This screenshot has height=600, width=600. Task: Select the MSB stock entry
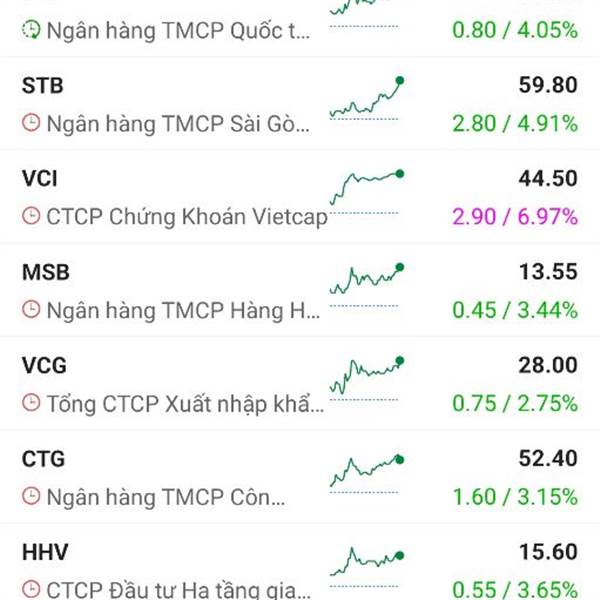pos(300,290)
